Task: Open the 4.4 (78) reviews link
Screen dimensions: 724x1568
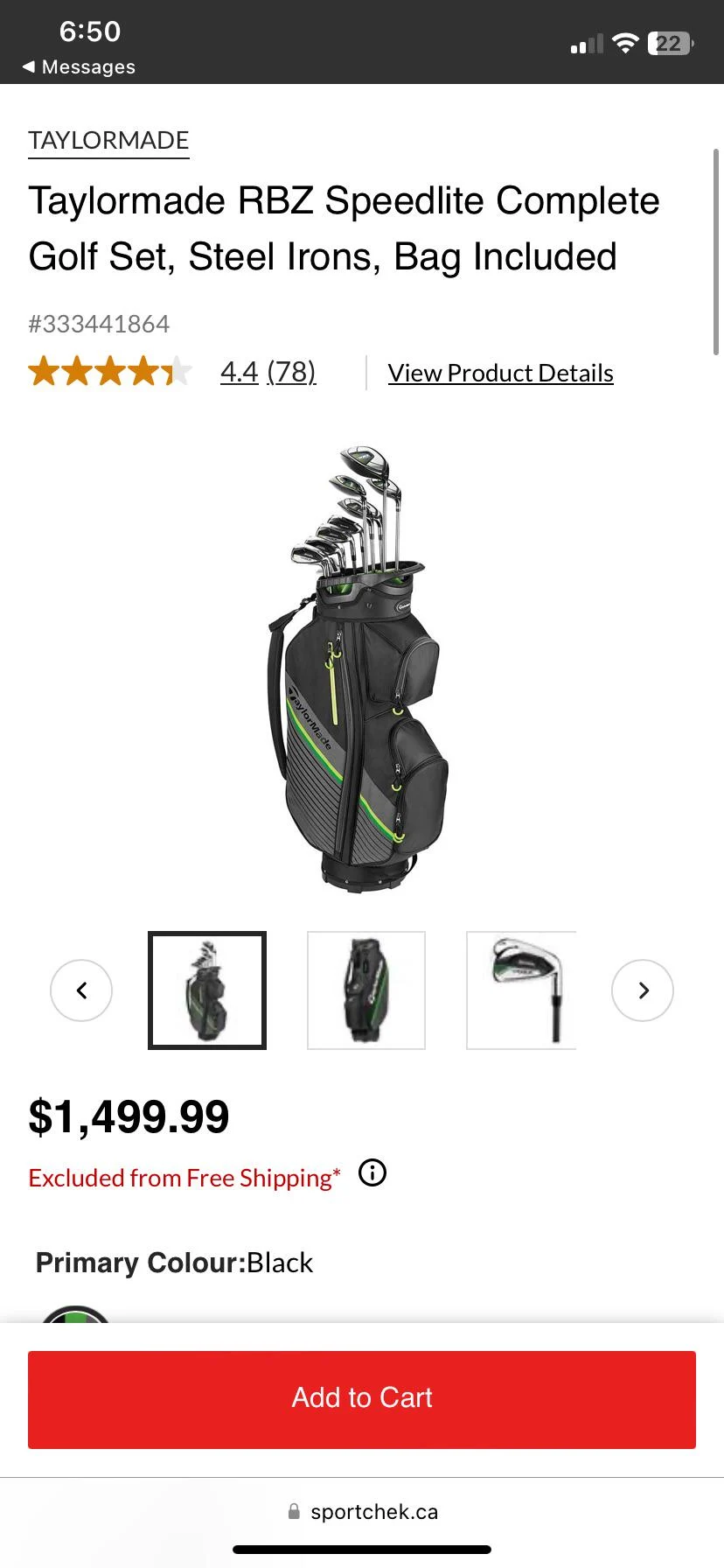Action: tap(268, 372)
